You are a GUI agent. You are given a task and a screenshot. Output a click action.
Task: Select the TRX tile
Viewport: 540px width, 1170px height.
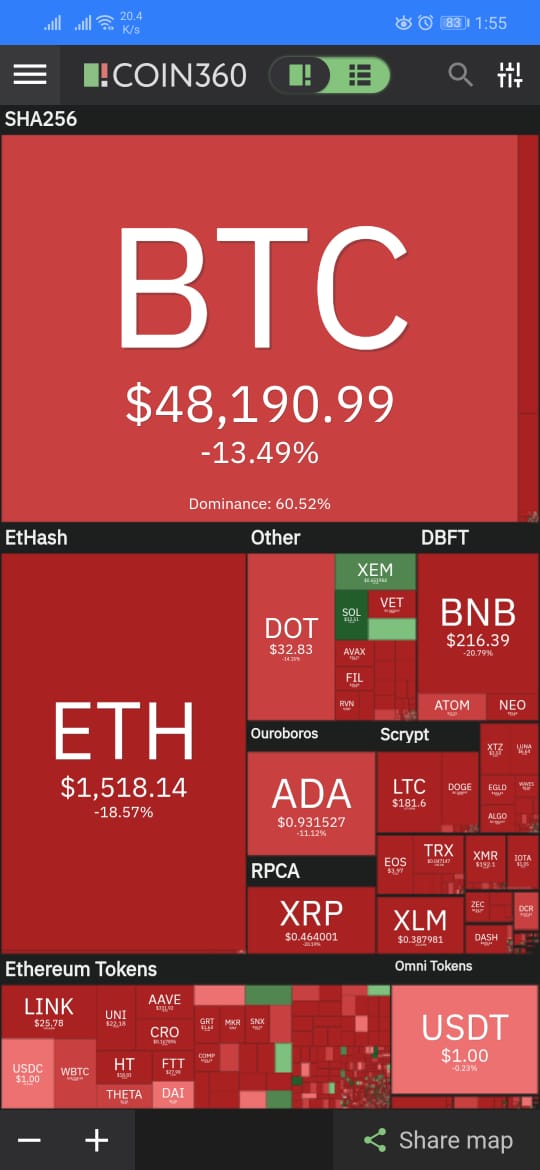(438, 854)
